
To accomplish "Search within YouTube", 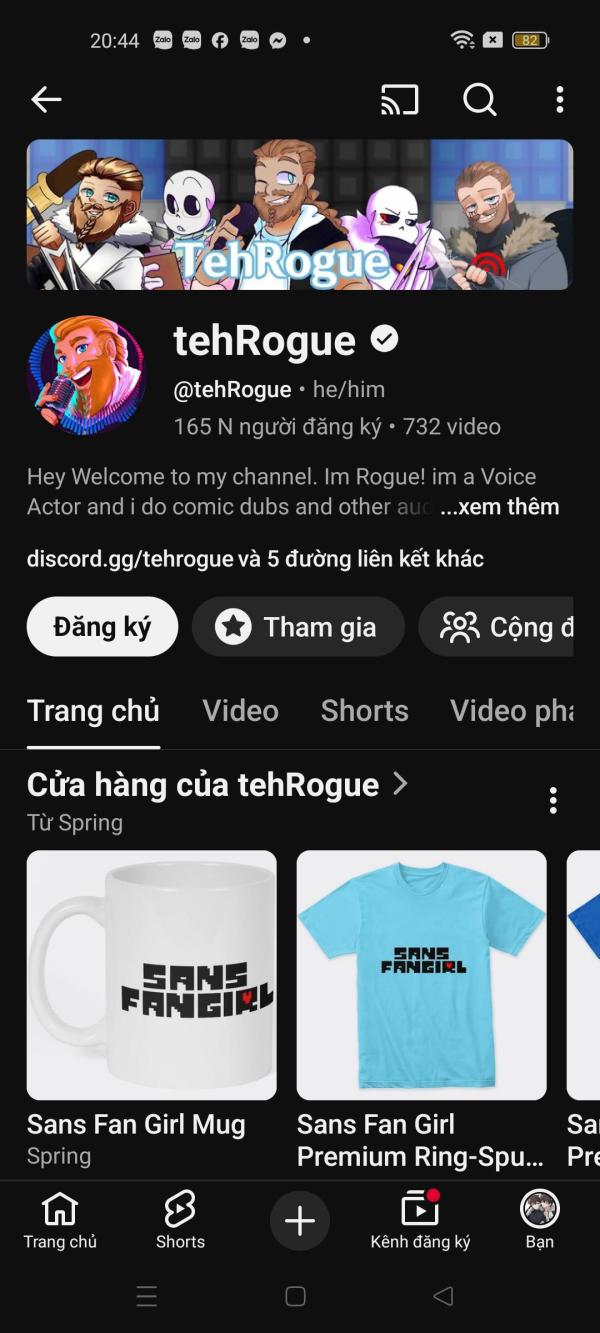I will coord(479,99).
